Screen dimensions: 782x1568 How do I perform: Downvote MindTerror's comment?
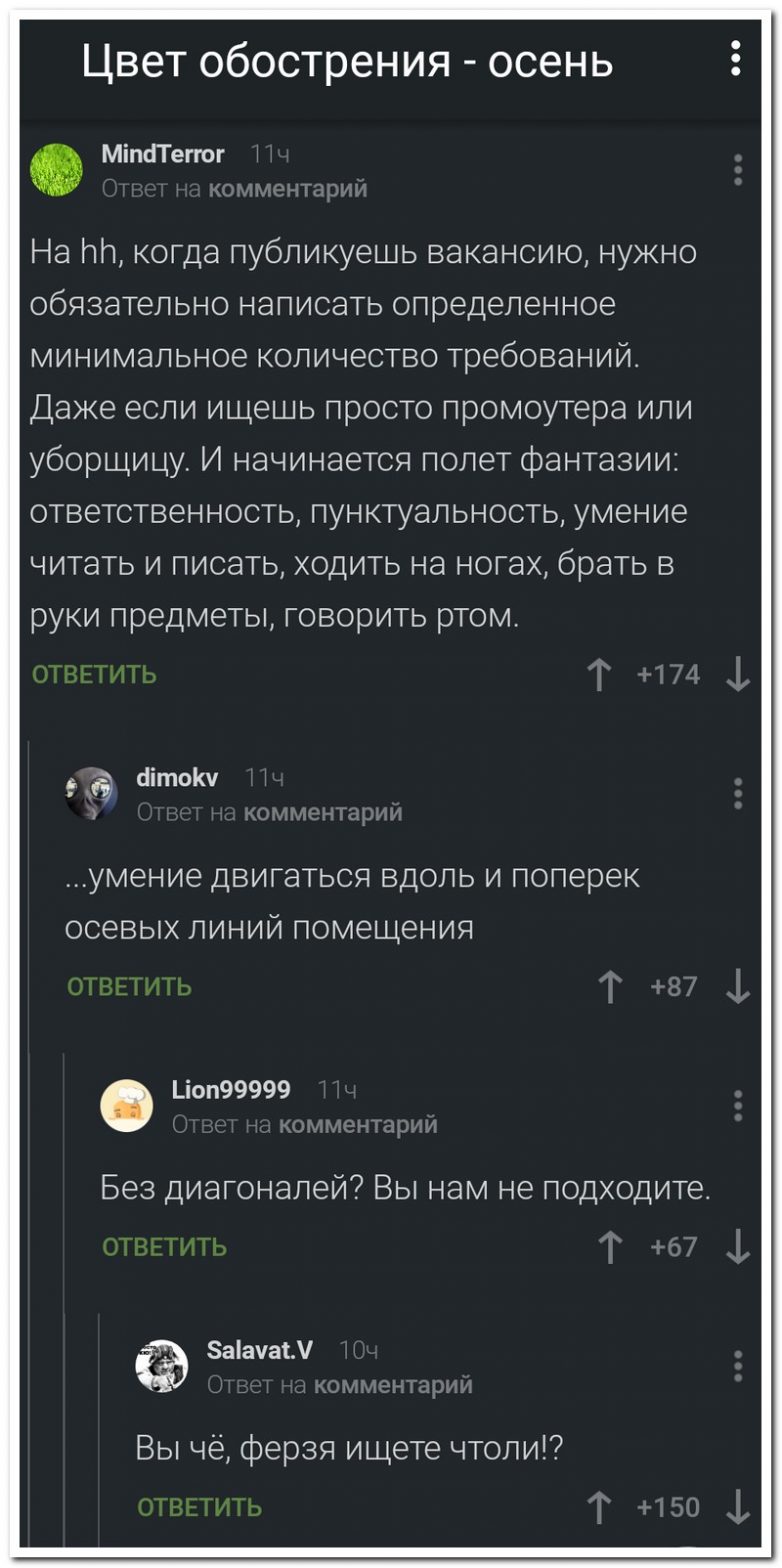(x=738, y=677)
